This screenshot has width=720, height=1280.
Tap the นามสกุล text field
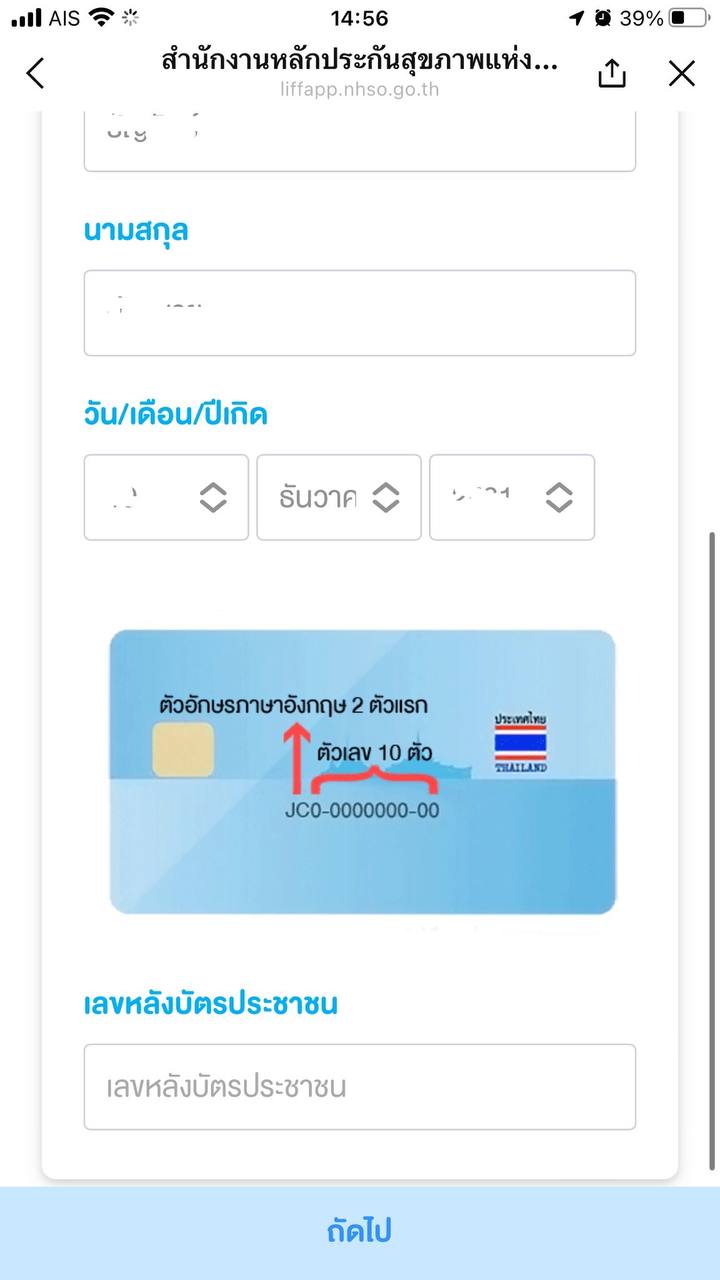click(360, 313)
